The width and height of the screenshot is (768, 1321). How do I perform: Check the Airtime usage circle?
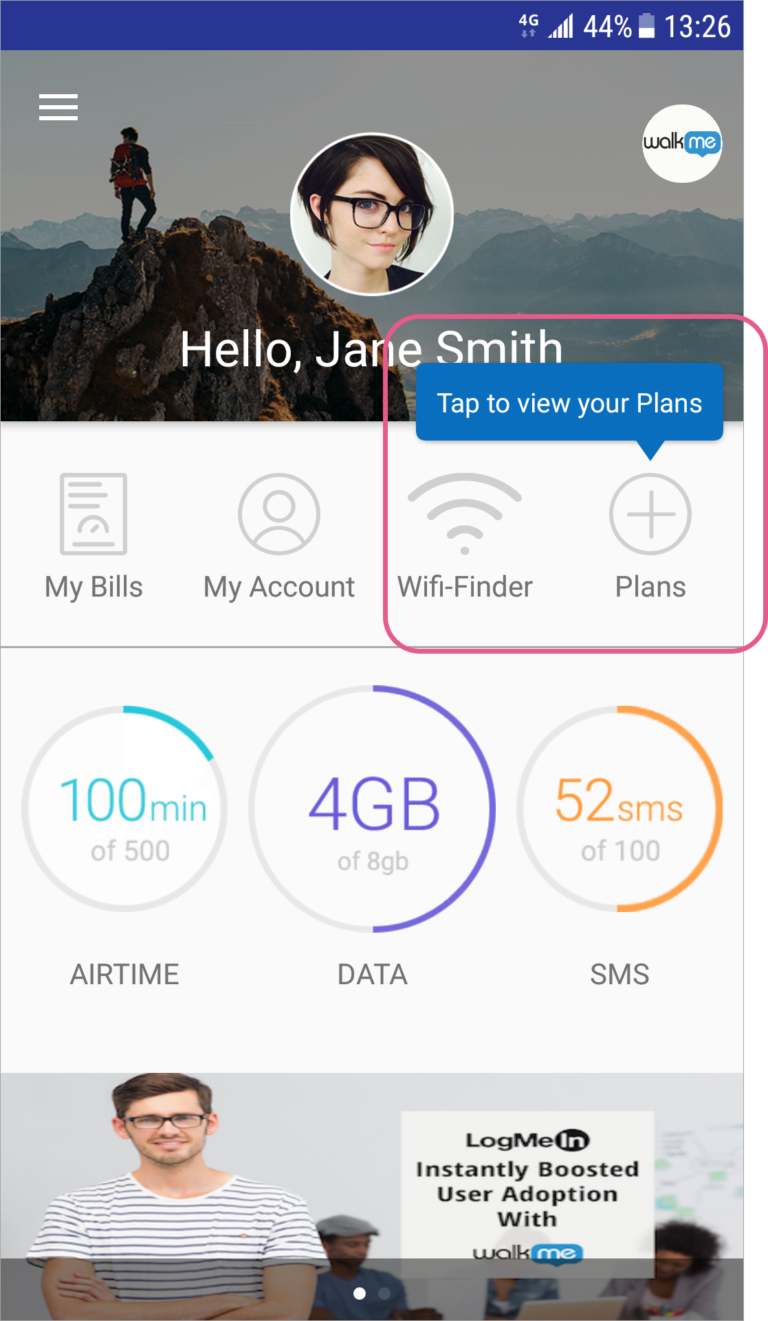click(124, 809)
